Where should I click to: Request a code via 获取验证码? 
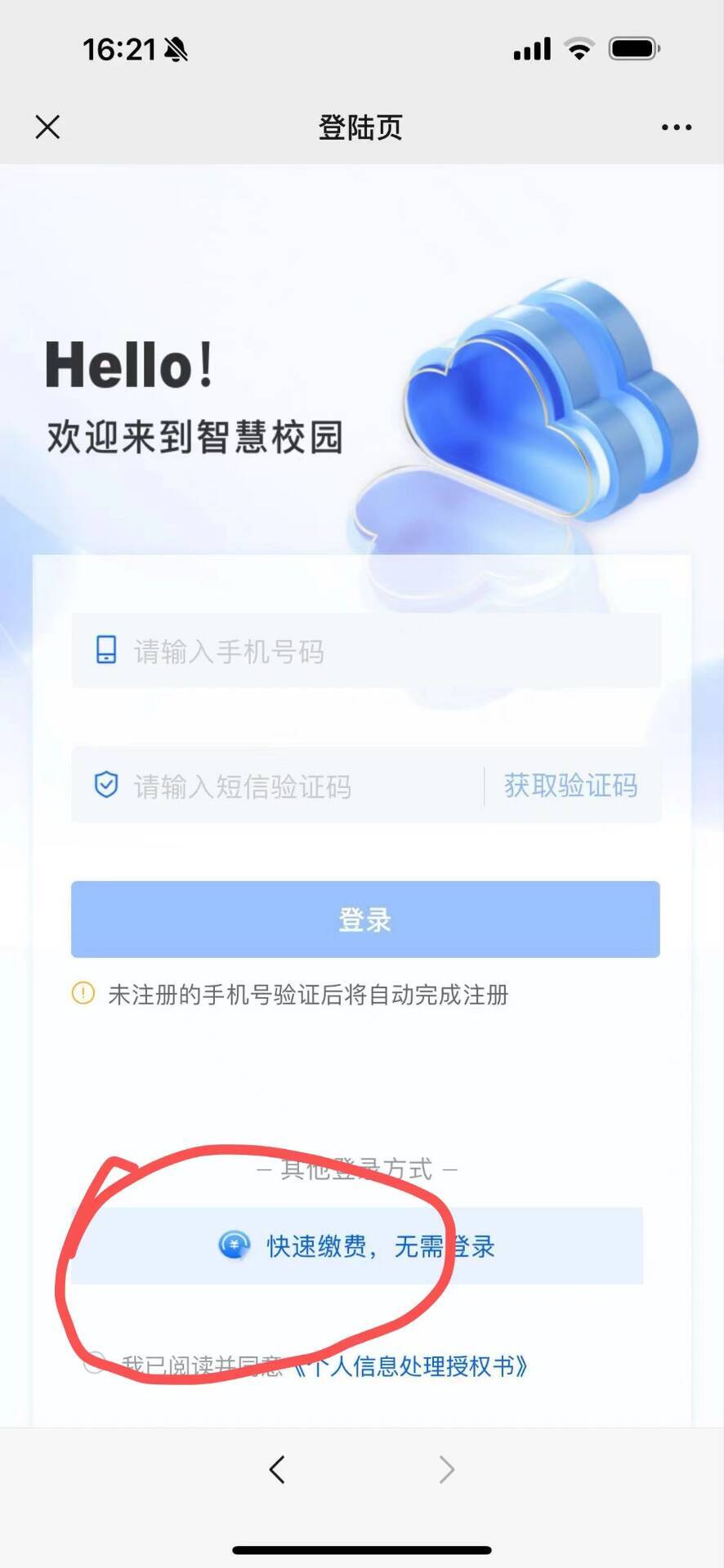click(570, 786)
